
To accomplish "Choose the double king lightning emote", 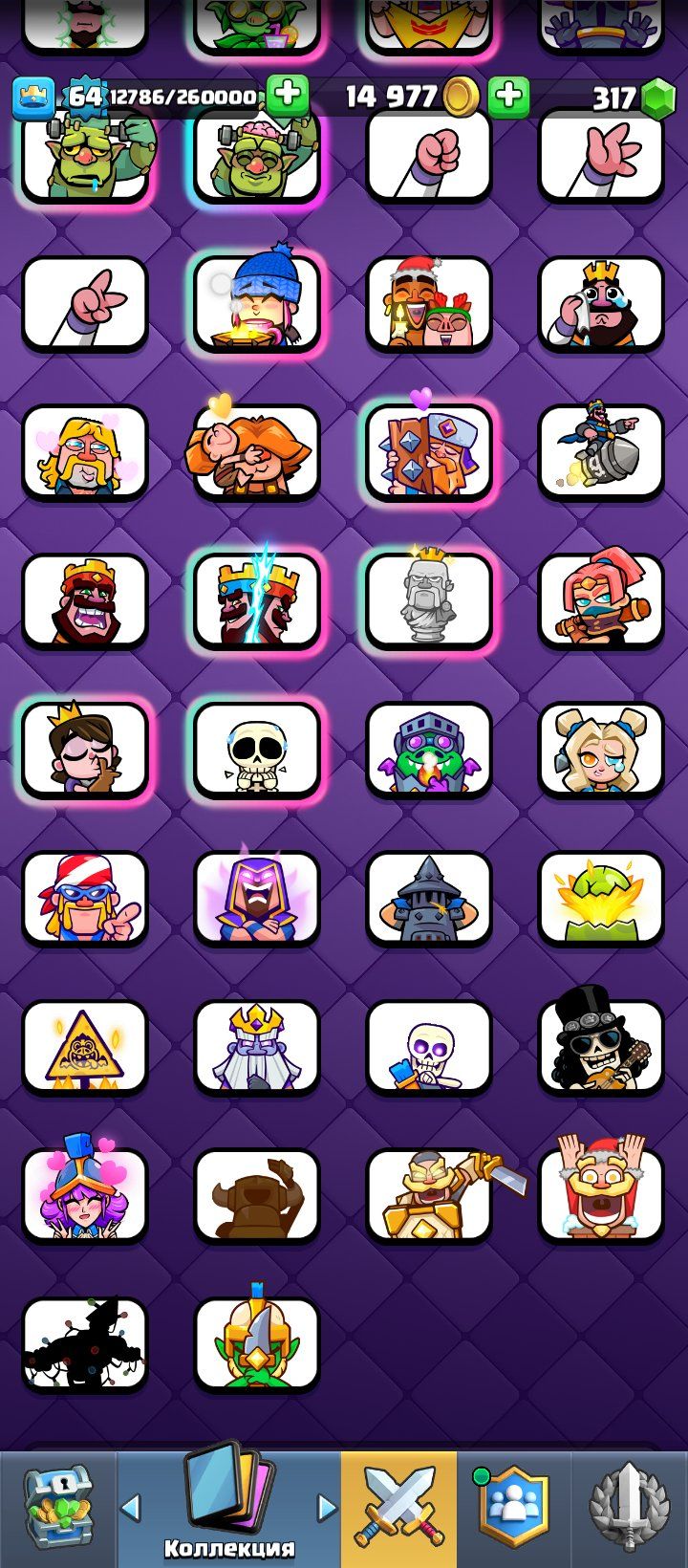I will [x=256, y=601].
